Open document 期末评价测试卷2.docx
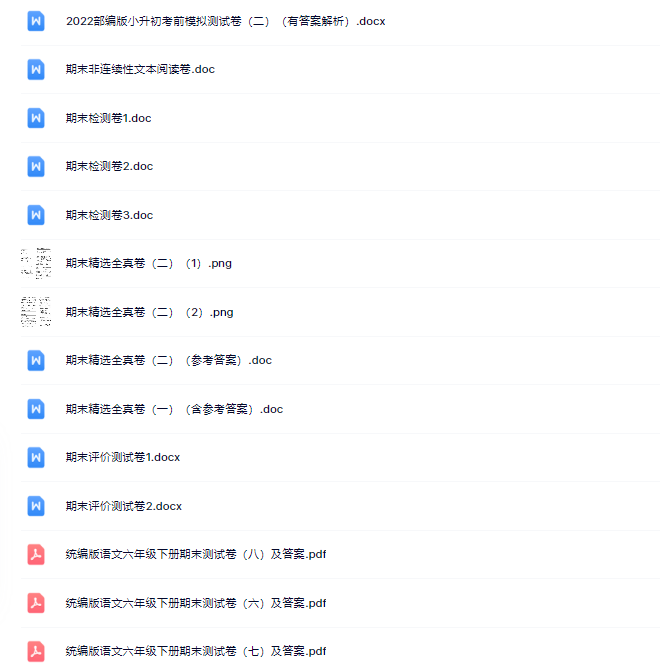 click(123, 506)
